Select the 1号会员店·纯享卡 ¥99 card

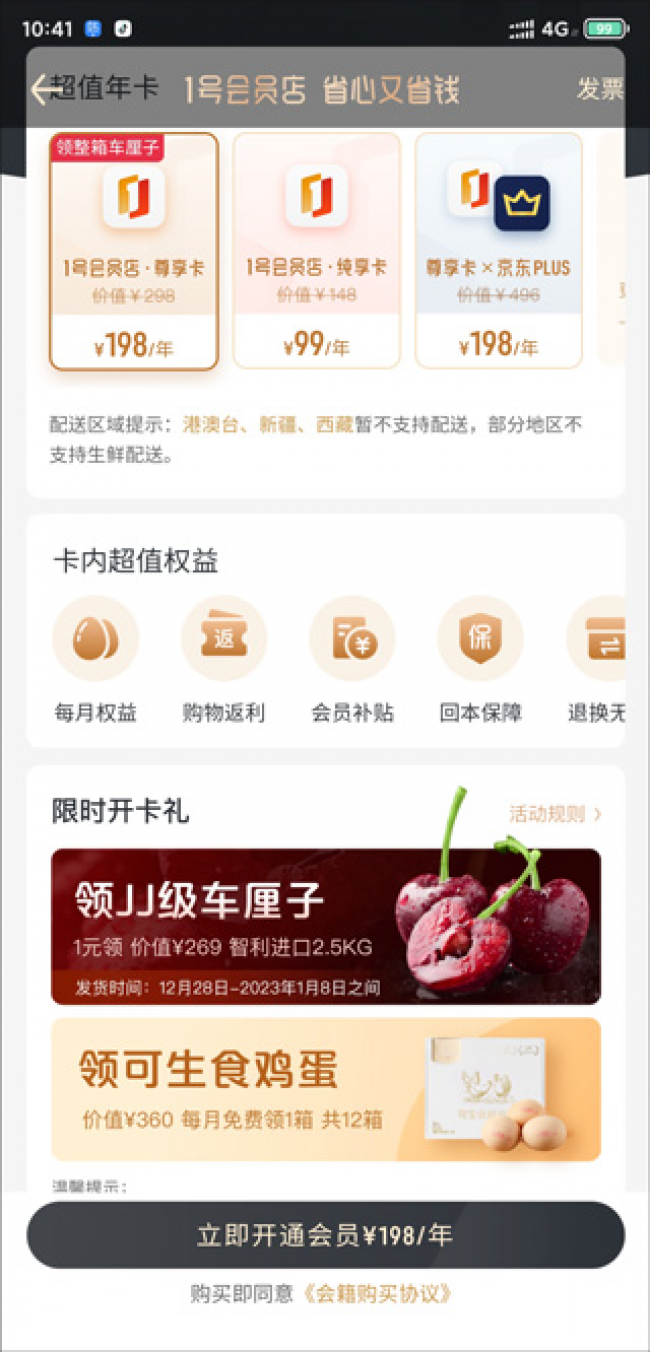tap(316, 252)
